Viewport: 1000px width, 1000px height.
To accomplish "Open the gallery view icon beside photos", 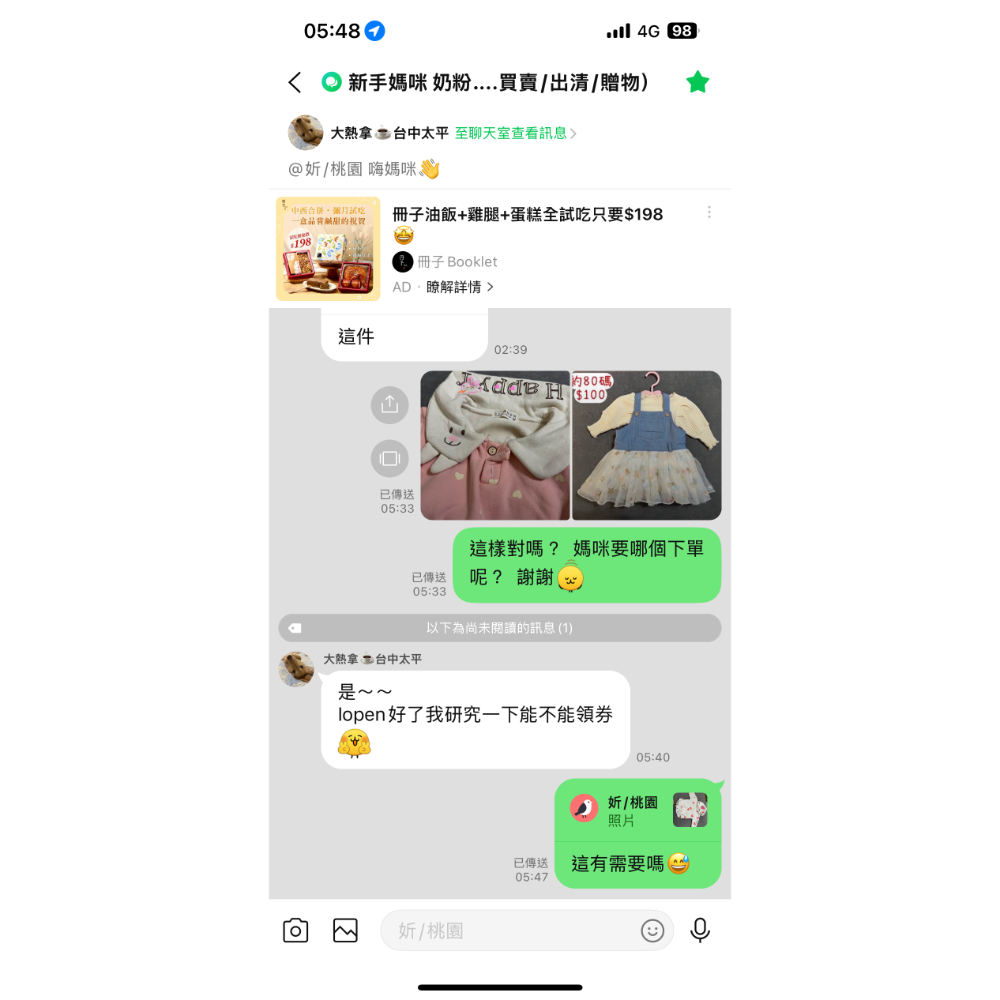I will [390, 459].
